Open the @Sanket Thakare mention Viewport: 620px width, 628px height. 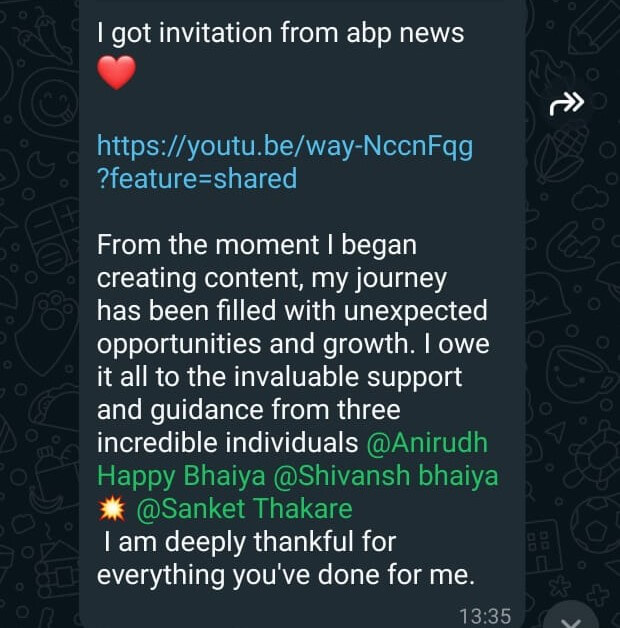coord(243,508)
